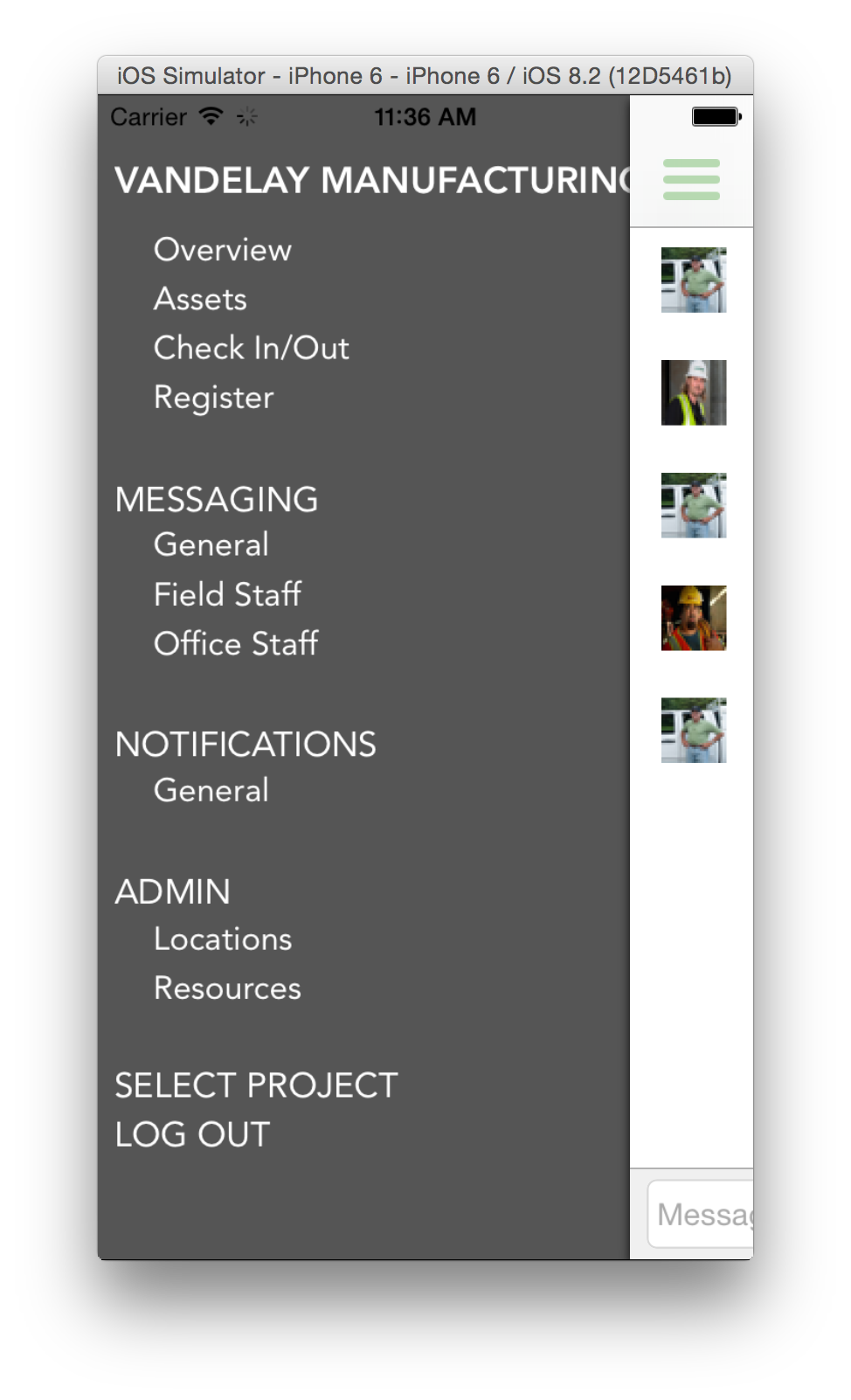Open Resources in Admin
This screenshot has width=851, height=1400.
pyautogui.click(x=227, y=988)
